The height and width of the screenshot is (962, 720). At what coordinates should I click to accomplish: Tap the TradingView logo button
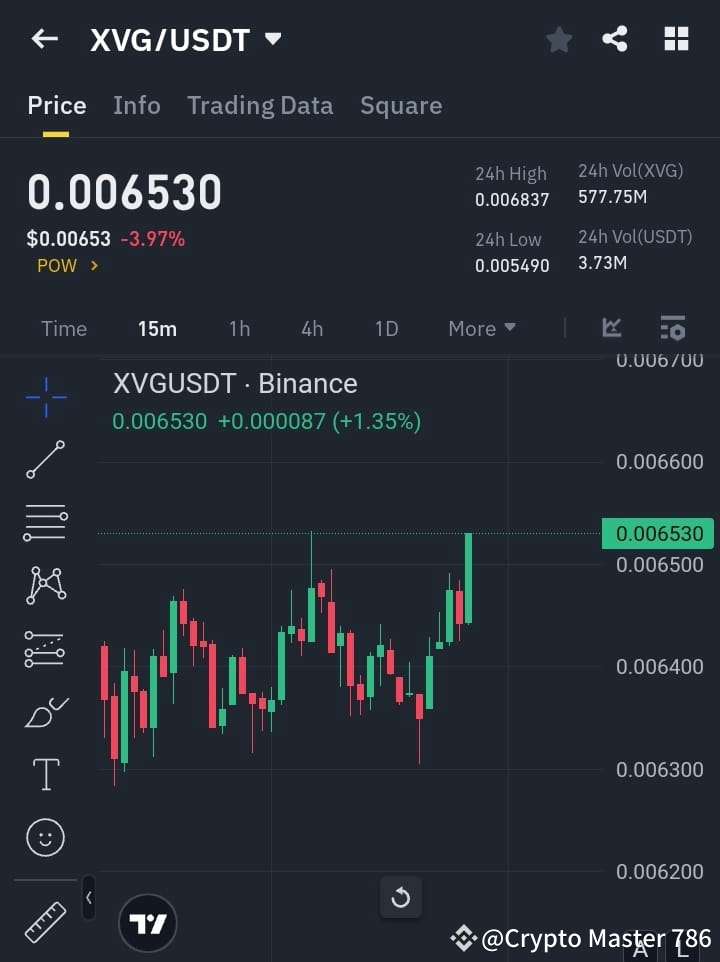point(147,922)
